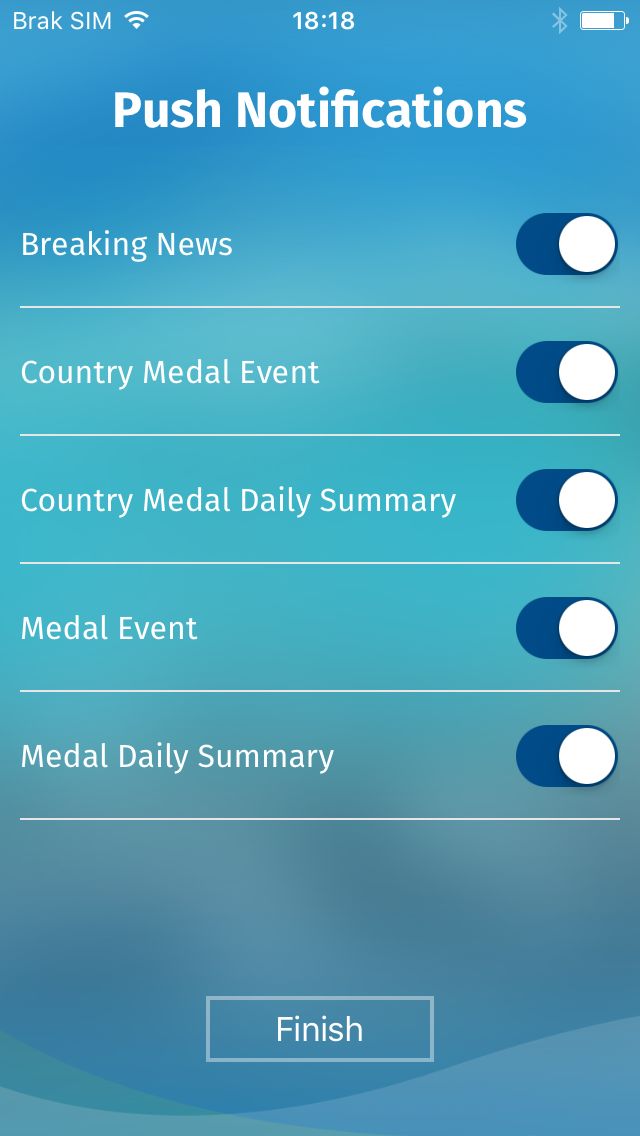Screen dimensions: 640x1136
Task: Toggle the Medal Daily Summary switch
Action: coord(566,756)
